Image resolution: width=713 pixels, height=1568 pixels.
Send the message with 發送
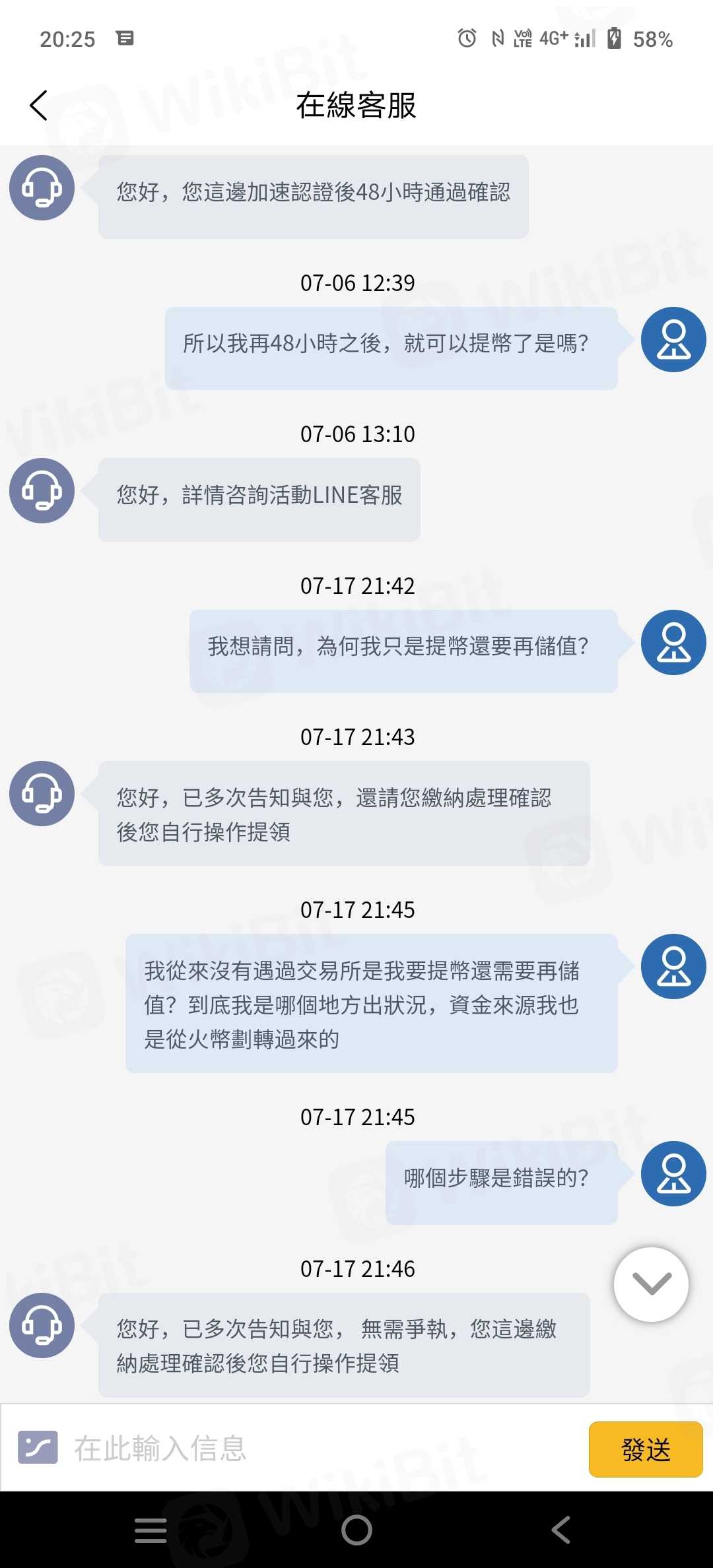645,1449
